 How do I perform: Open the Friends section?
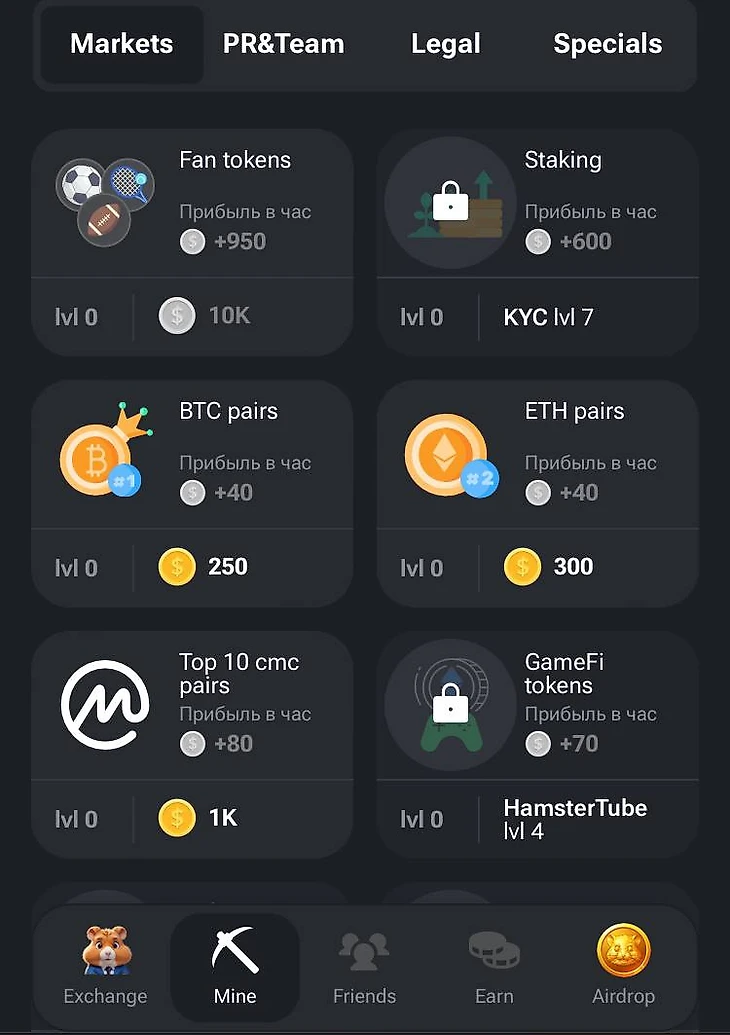tap(364, 965)
